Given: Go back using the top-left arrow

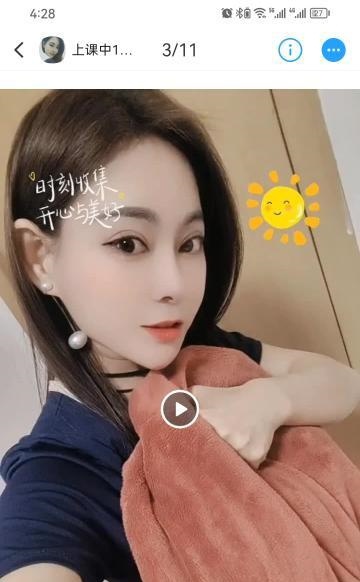Looking at the screenshot, I should (x=19, y=50).
